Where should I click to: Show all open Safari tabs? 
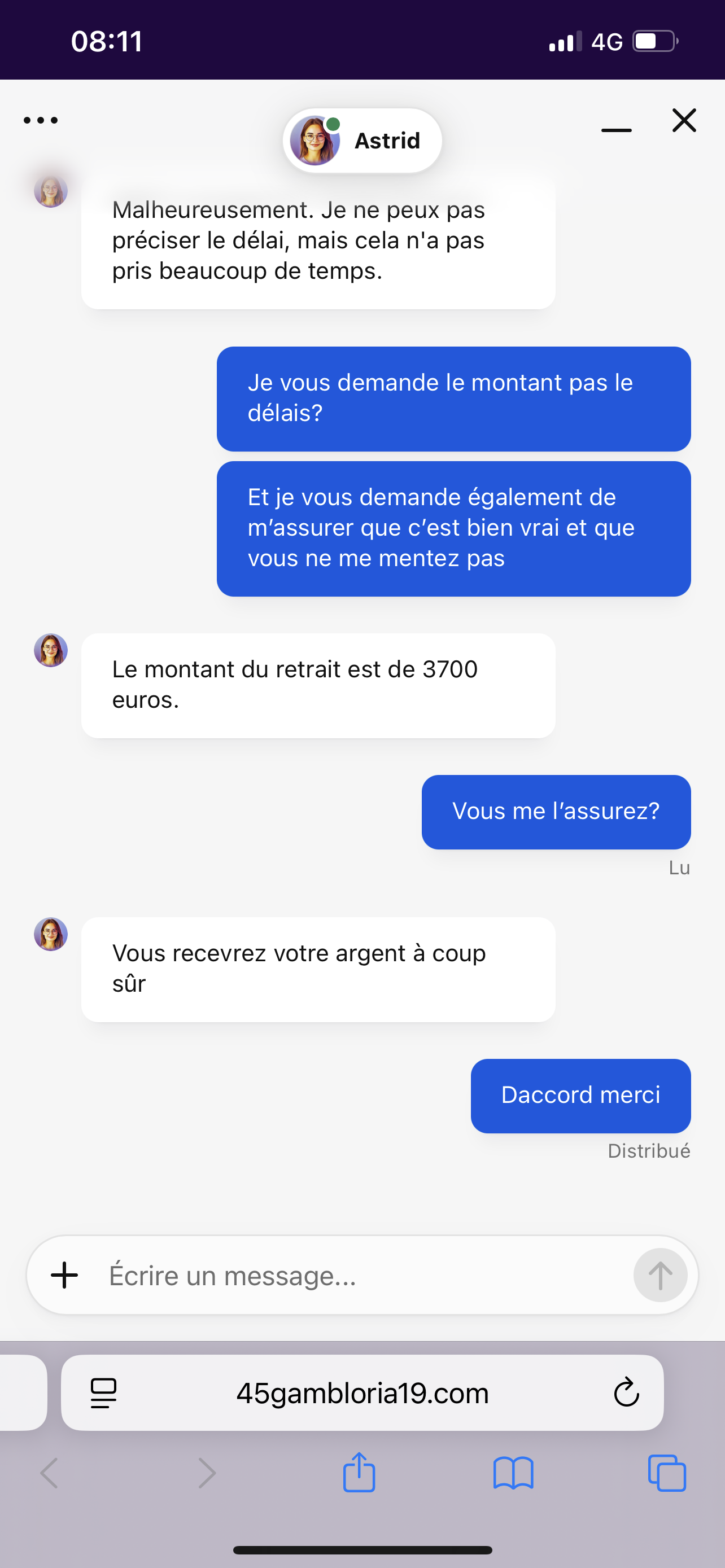[667, 1473]
